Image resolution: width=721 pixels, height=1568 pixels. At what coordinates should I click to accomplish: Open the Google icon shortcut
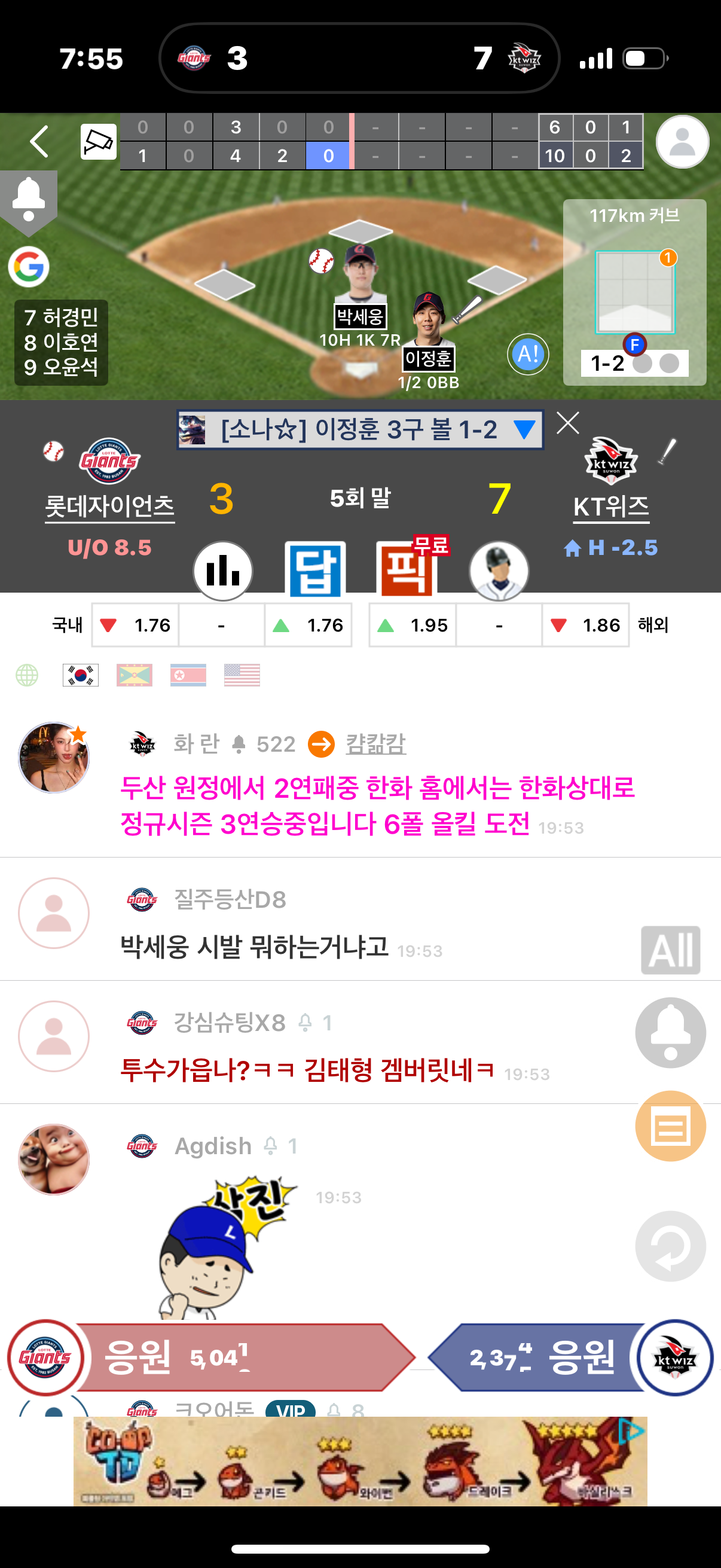(x=29, y=267)
